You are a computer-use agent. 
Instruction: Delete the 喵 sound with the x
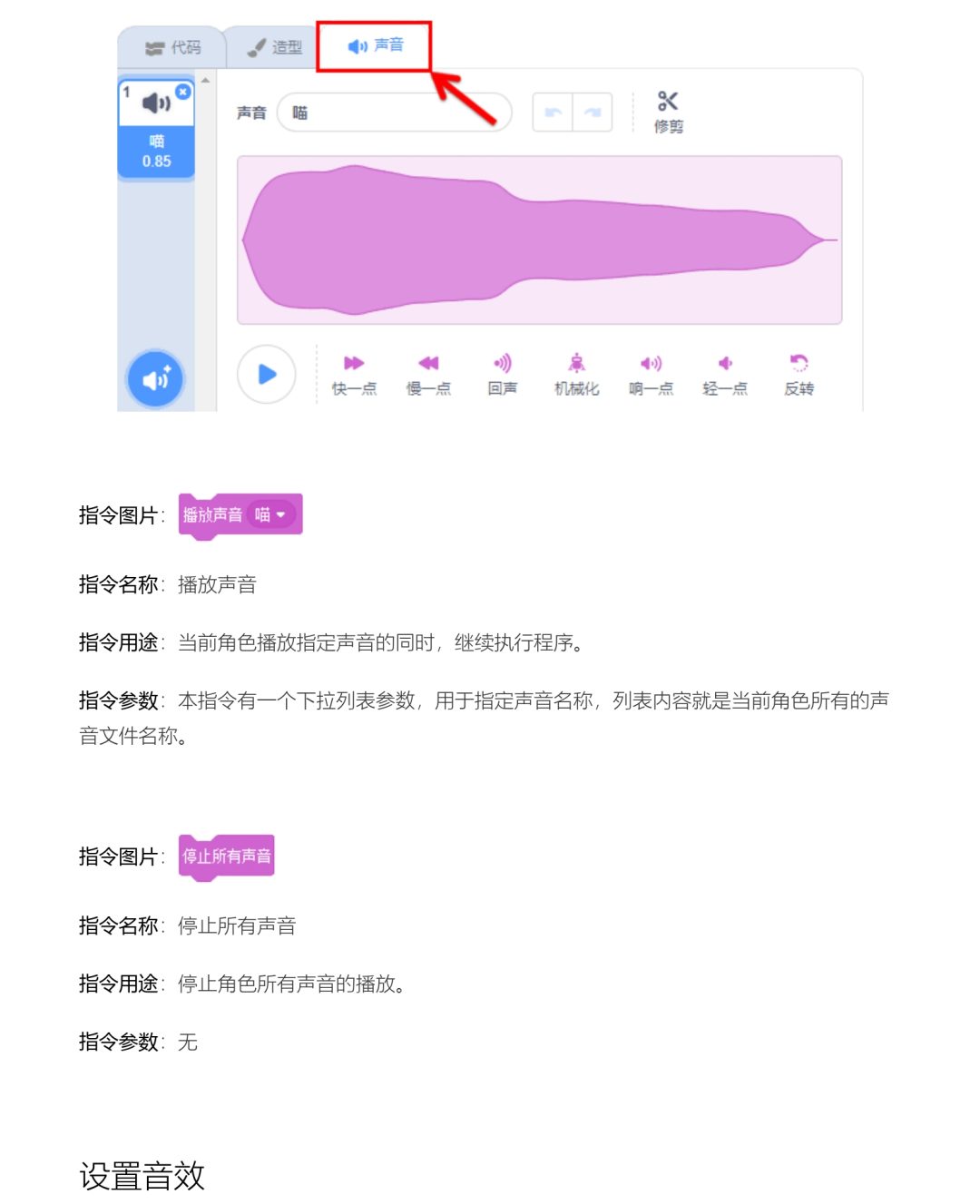click(184, 91)
